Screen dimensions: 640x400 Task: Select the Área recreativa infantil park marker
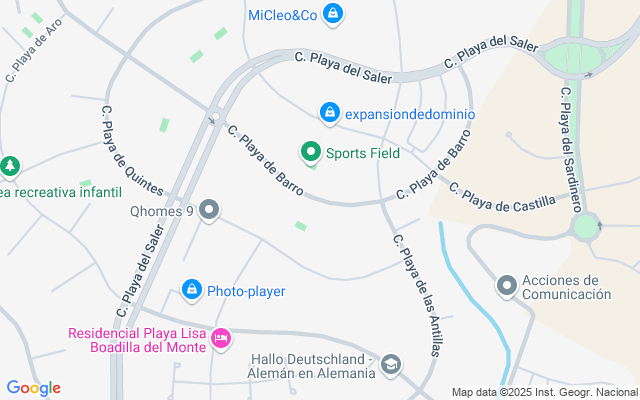(x=9, y=166)
